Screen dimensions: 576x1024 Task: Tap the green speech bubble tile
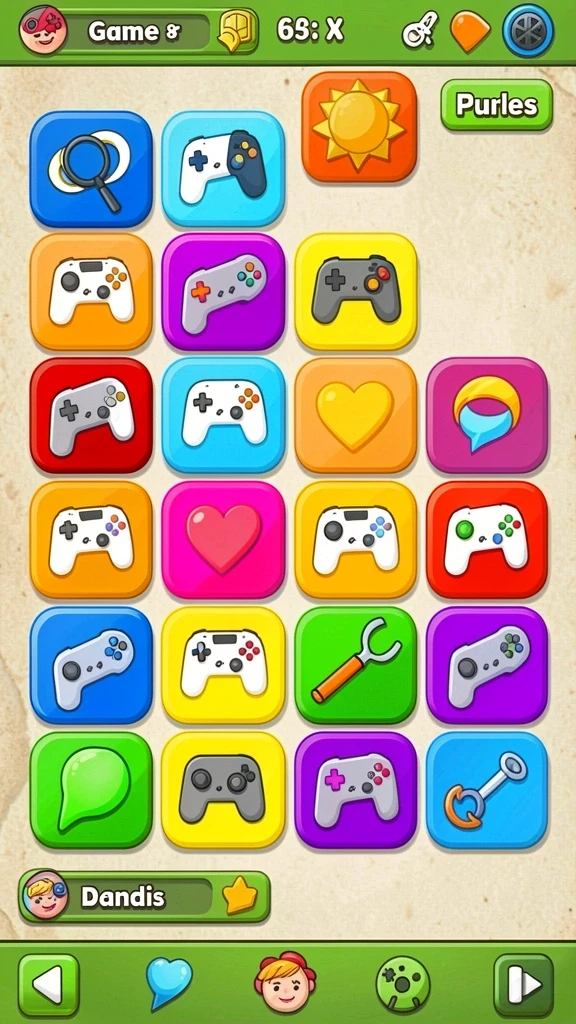pyautogui.click(x=91, y=790)
